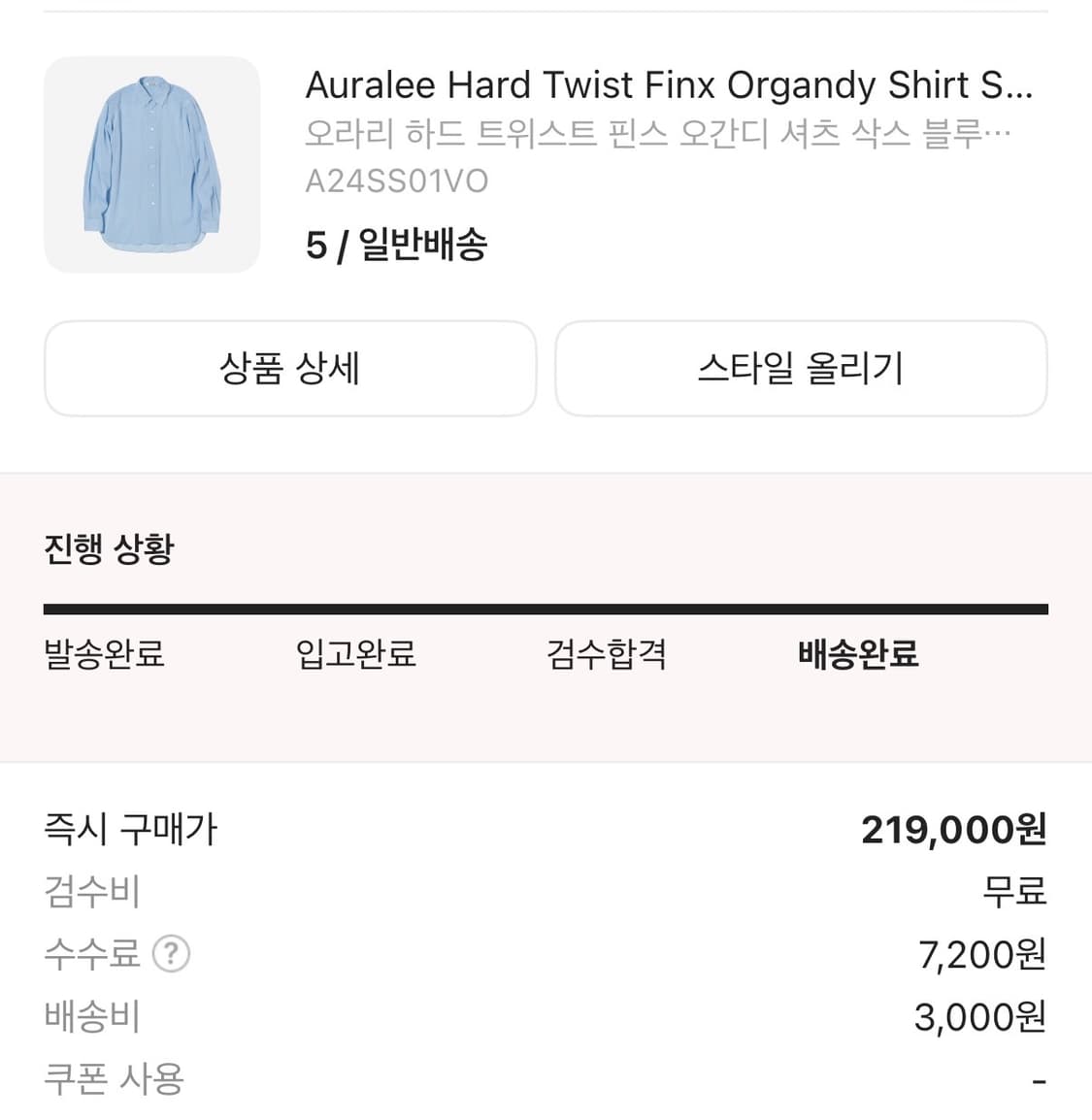This screenshot has width=1092, height=1120.
Task: Select the 입고완료 progress step
Action: pyautogui.click(x=355, y=654)
